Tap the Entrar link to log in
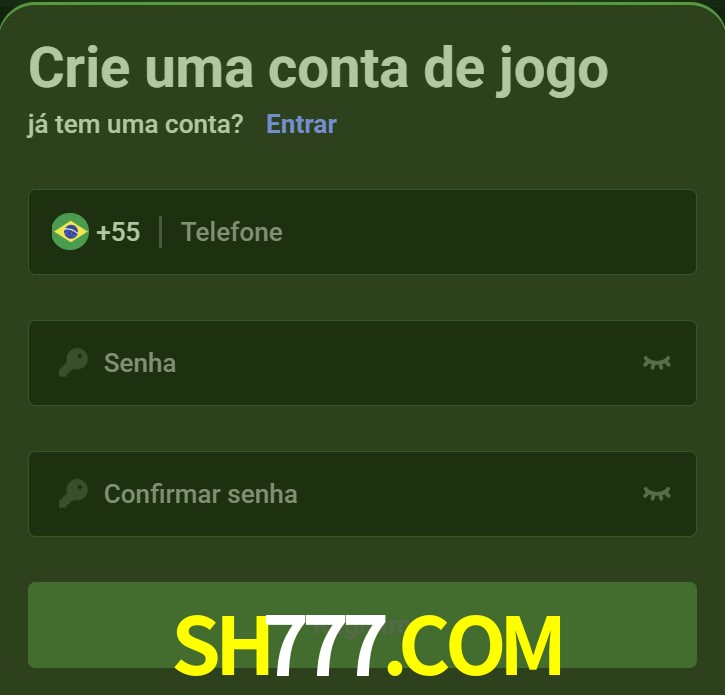The width and height of the screenshot is (725, 695). 301,124
